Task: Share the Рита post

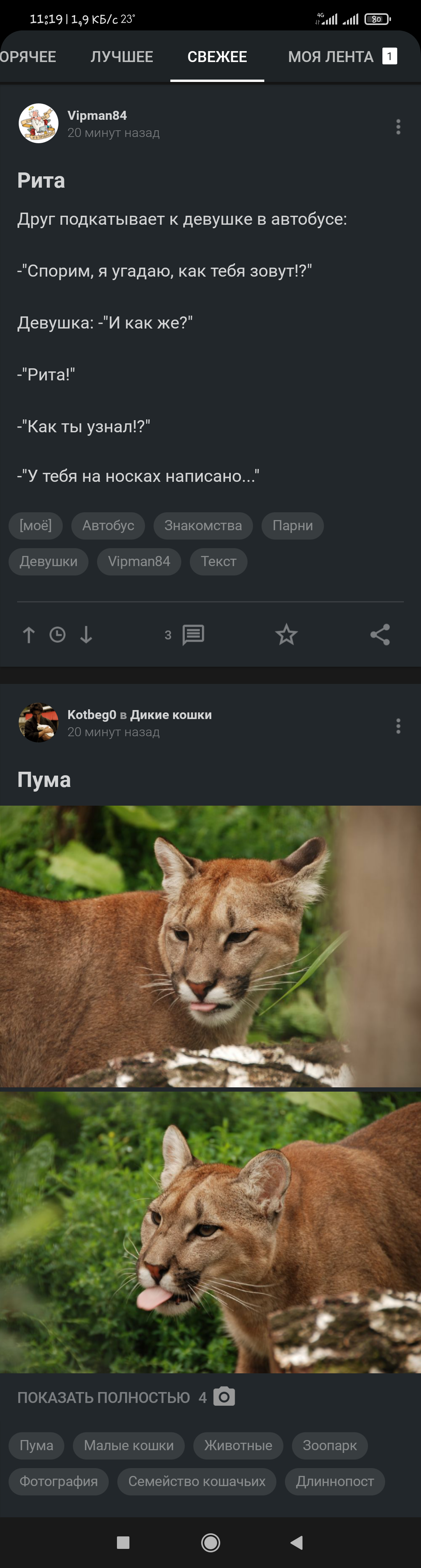Action: click(x=380, y=635)
